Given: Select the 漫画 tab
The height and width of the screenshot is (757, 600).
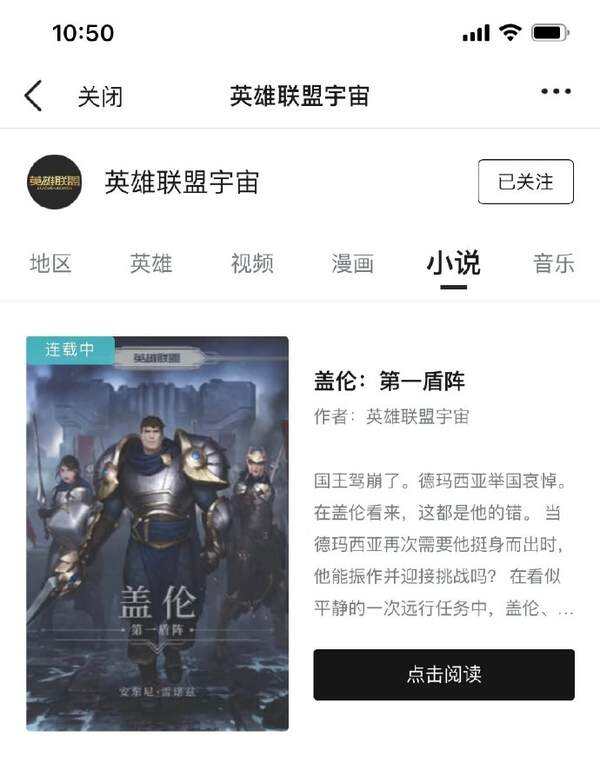Looking at the screenshot, I should point(352,264).
